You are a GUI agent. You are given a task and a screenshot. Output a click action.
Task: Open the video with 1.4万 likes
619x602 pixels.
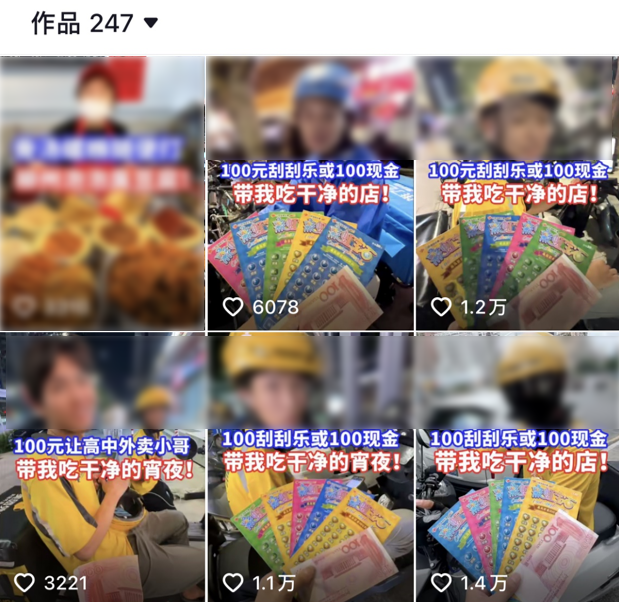pos(517,468)
